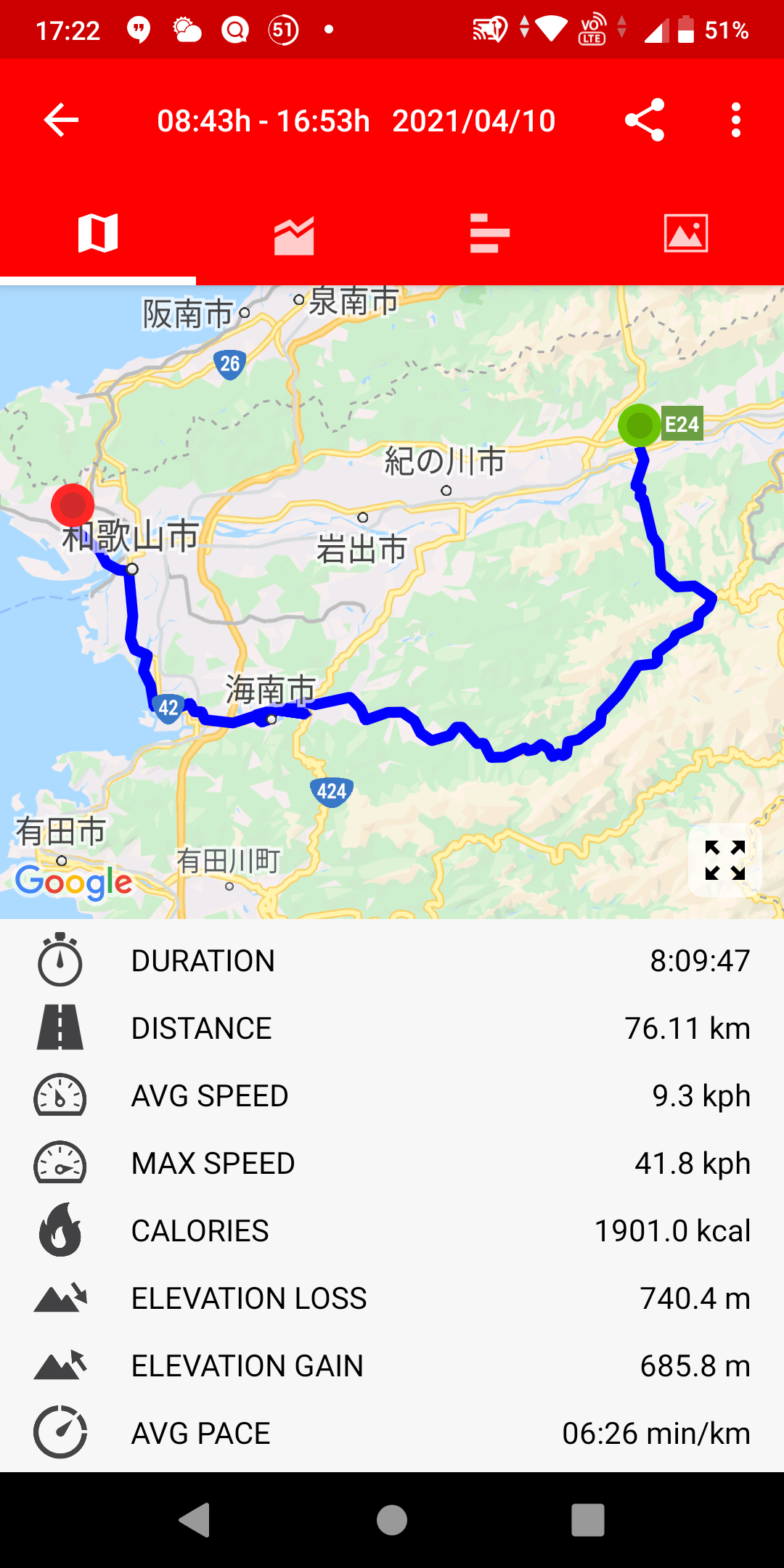Switch to the photos tab
This screenshot has height=1568, width=784.
pyautogui.click(x=686, y=234)
